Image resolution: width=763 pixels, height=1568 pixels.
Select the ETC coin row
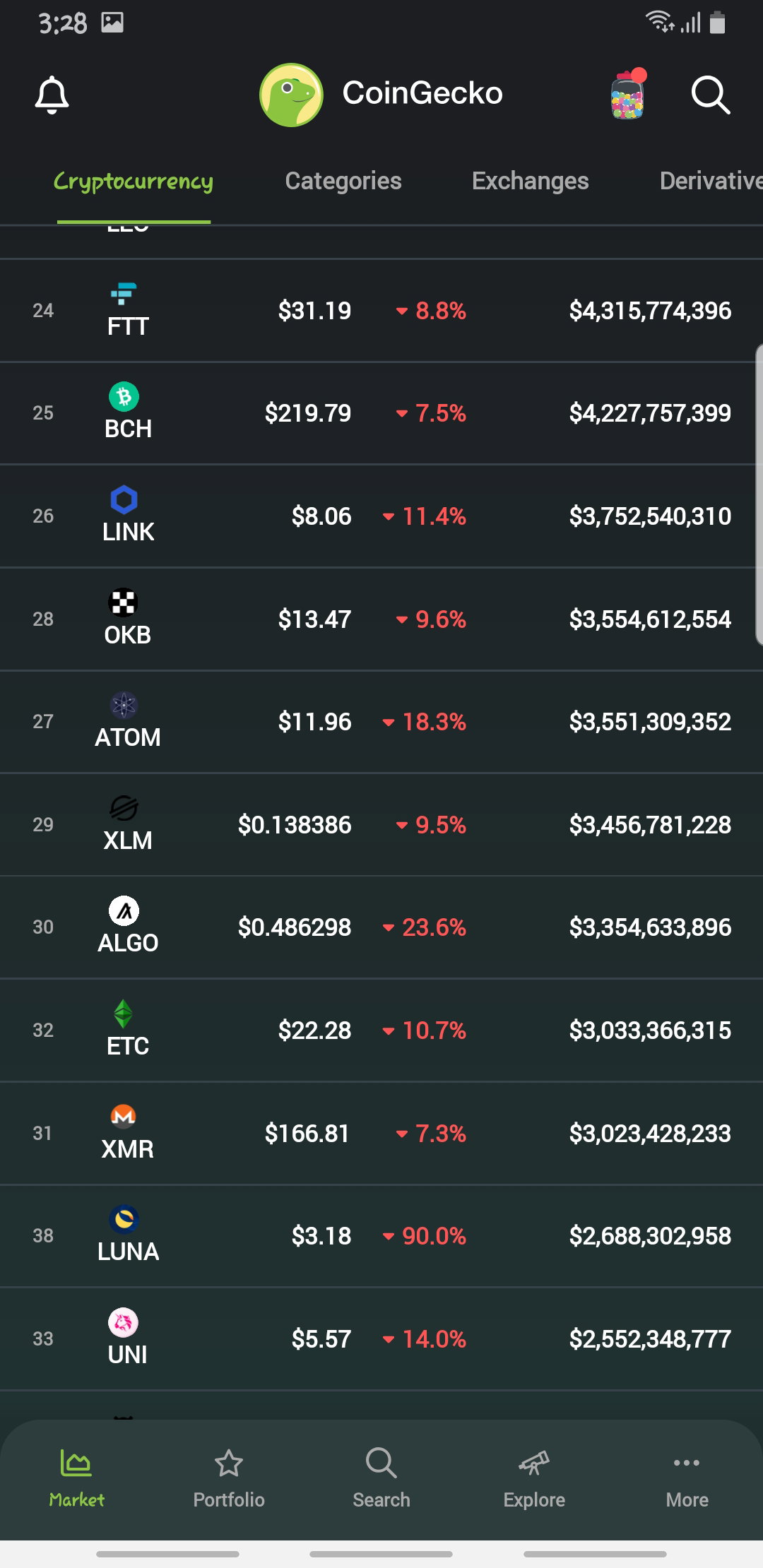click(381, 1031)
